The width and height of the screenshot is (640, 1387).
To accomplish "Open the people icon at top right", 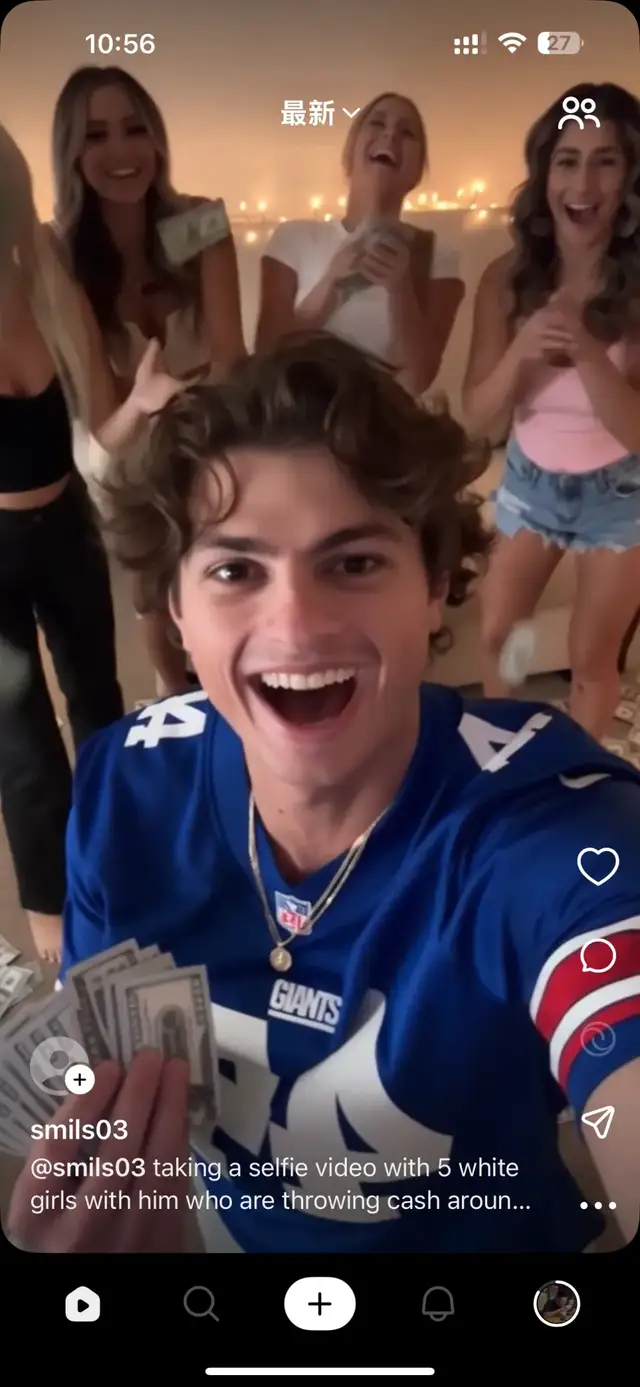I will [x=578, y=113].
